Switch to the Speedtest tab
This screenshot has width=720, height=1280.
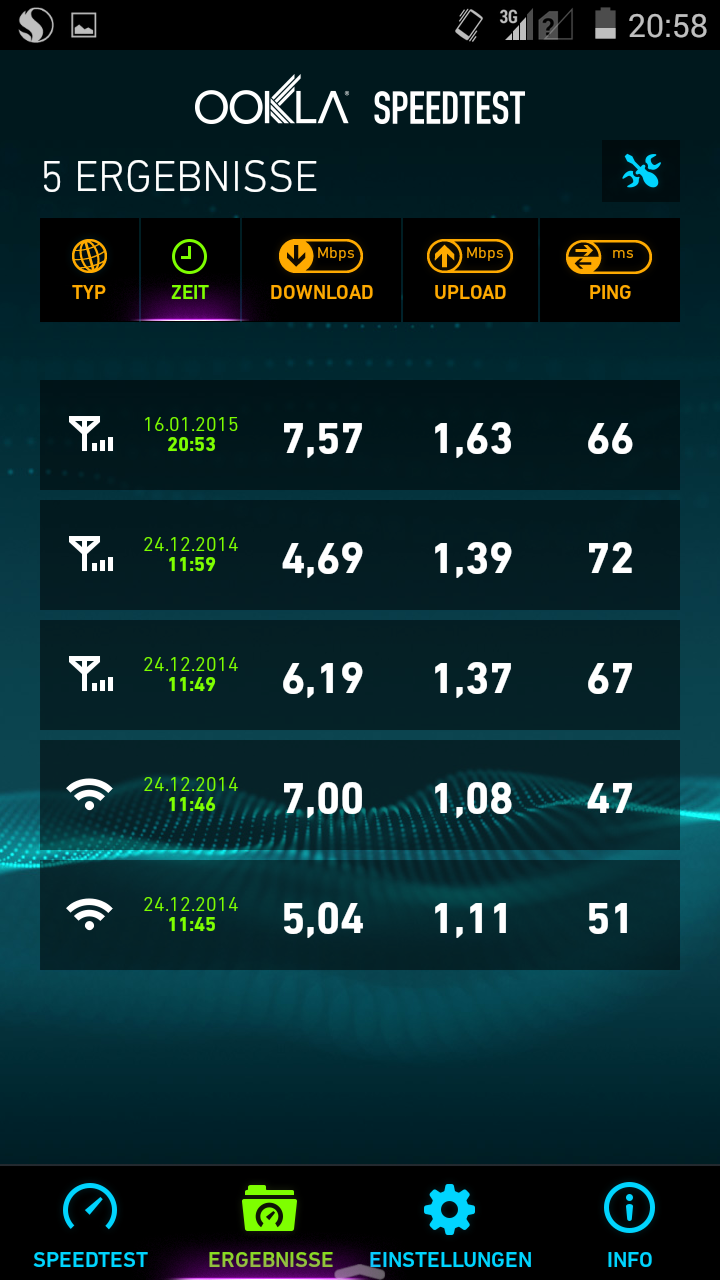(x=90, y=1223)
